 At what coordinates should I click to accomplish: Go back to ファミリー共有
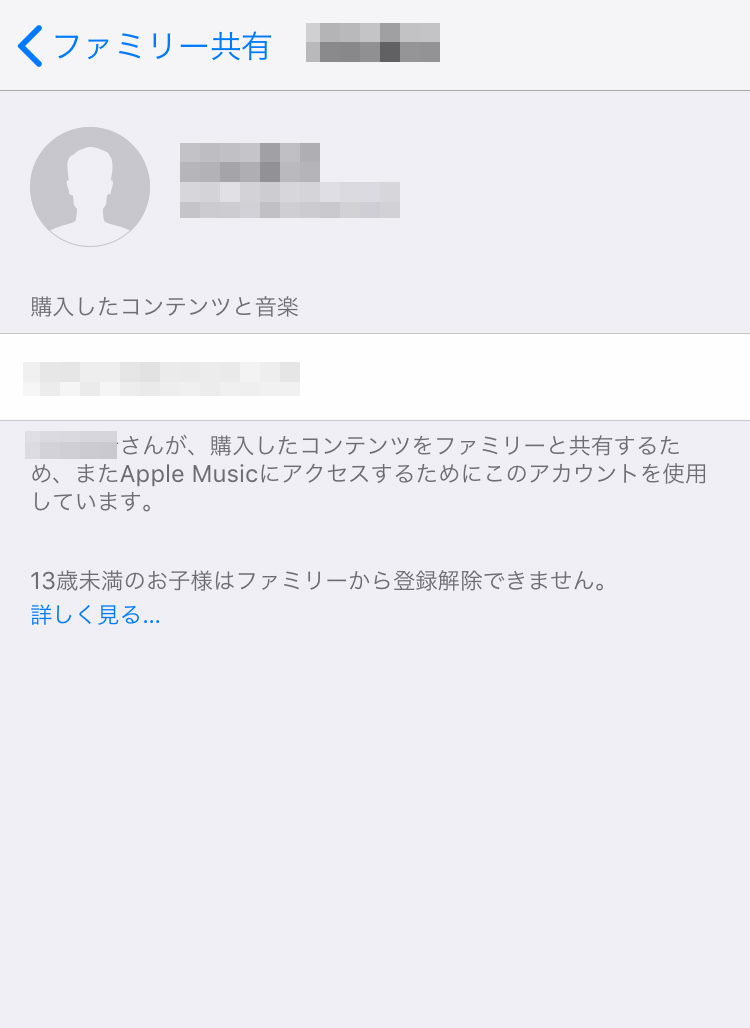pos(145,46)
